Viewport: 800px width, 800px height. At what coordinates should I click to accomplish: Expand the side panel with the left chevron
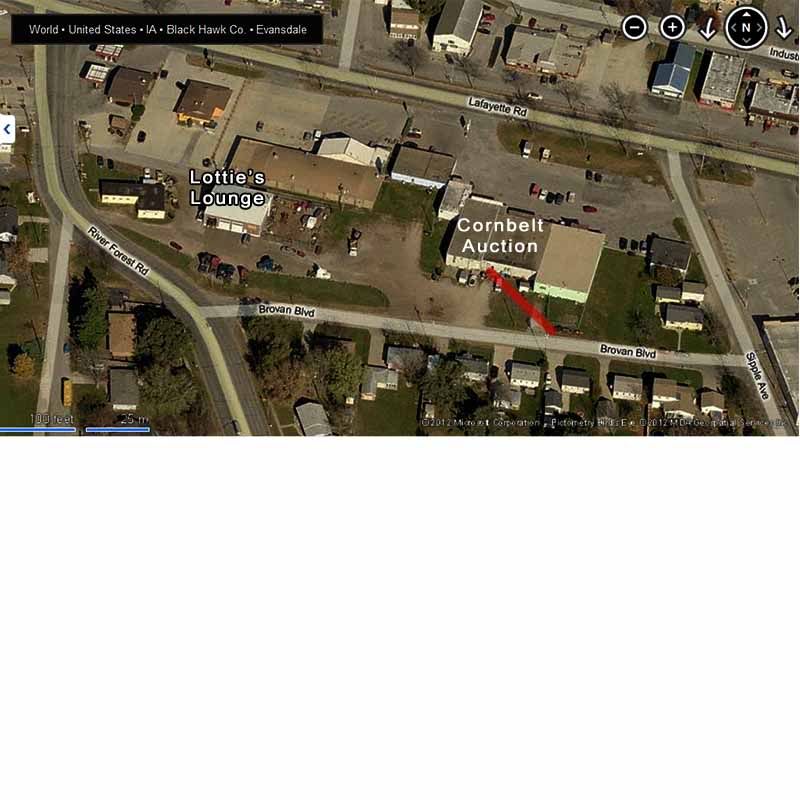click(x=7, y=129)
